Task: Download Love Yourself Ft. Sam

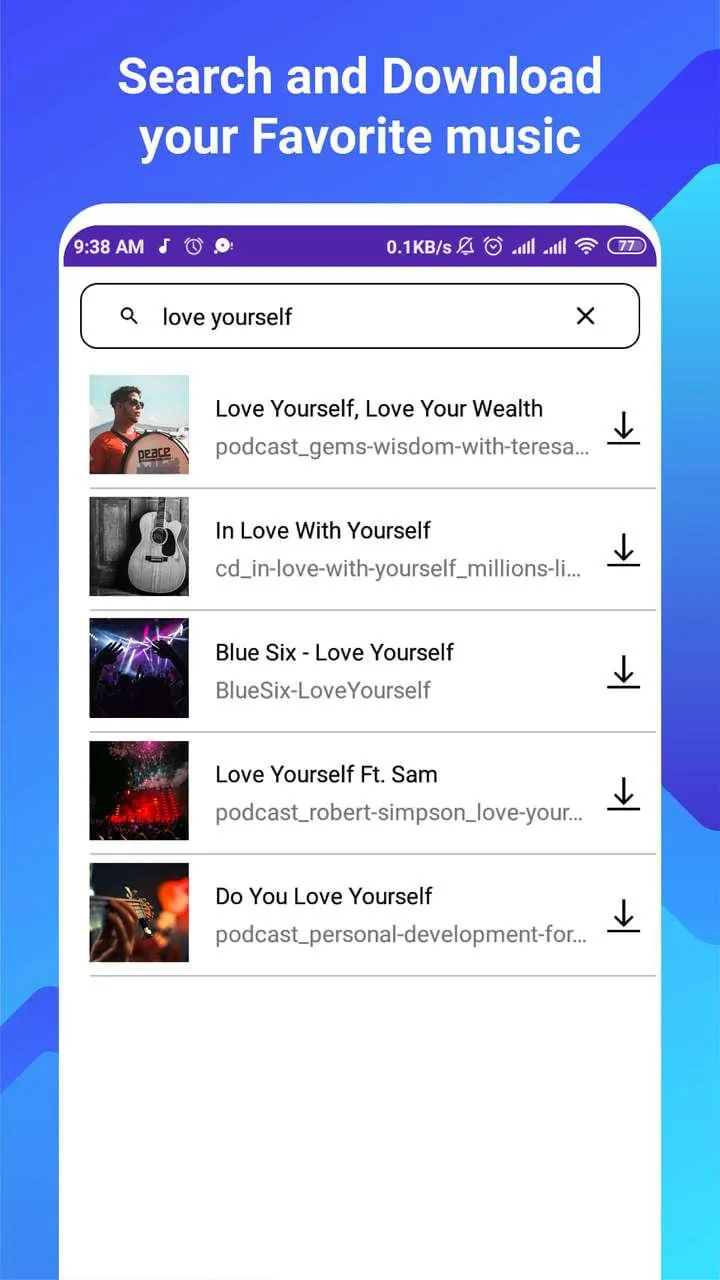Action: tap(623, 795)
